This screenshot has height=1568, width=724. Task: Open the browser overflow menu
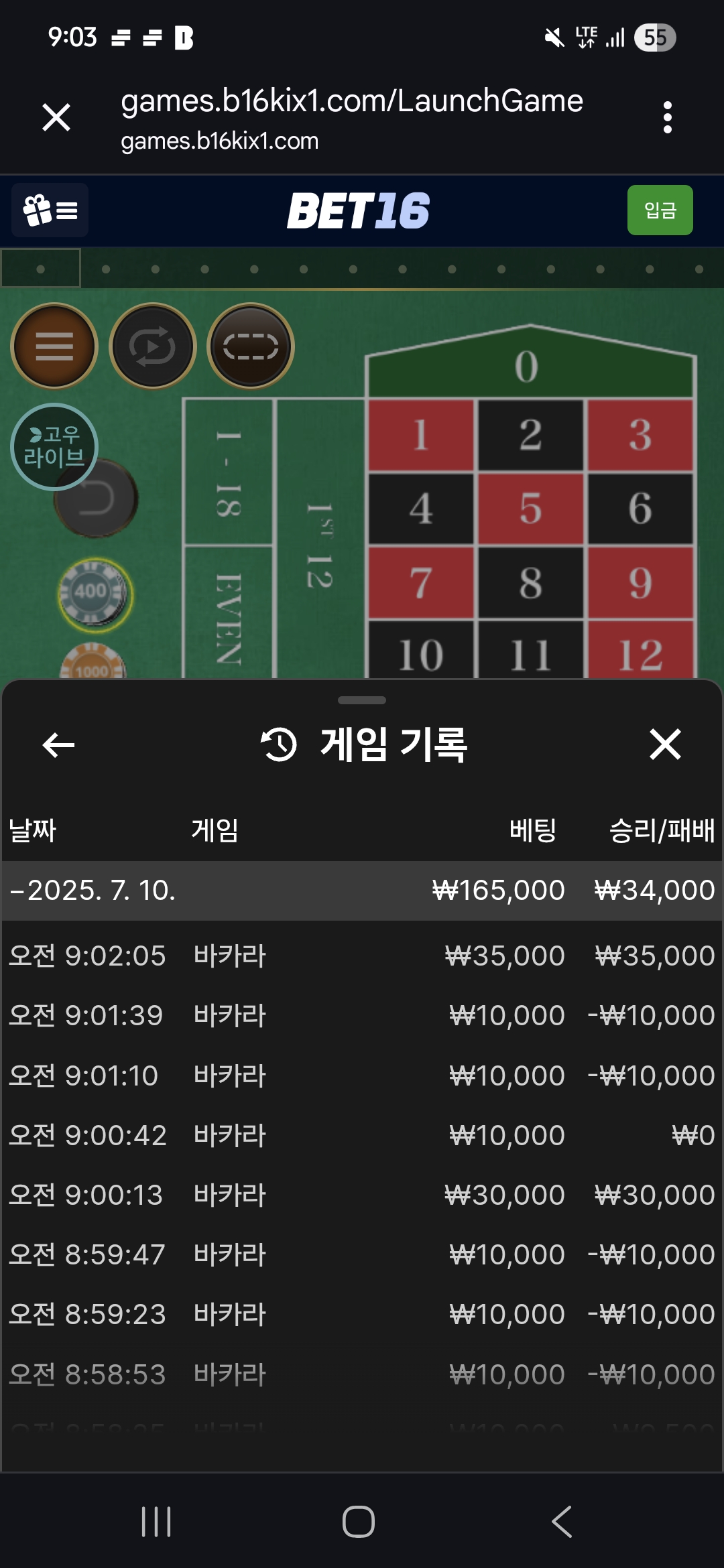666,117
